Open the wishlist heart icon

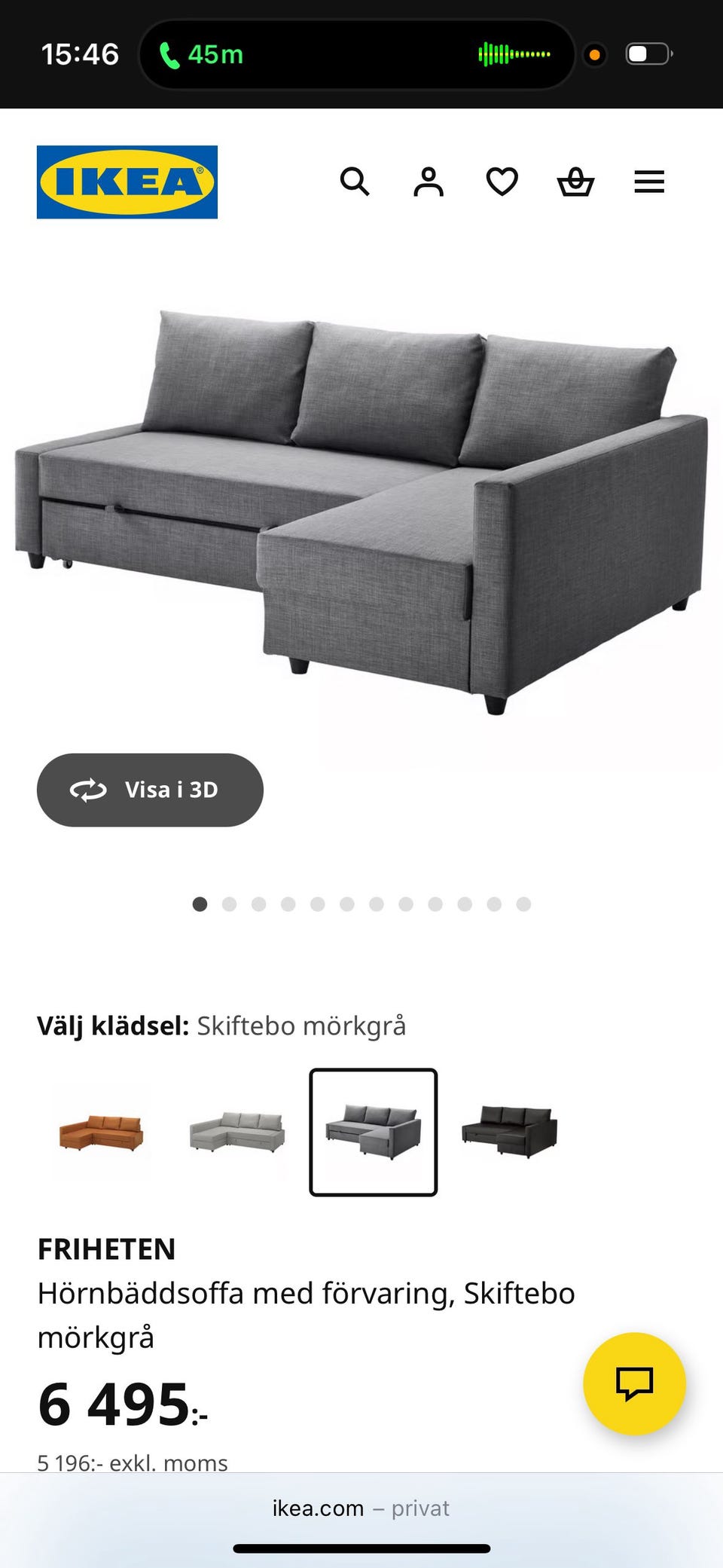[x=501, y=182]
